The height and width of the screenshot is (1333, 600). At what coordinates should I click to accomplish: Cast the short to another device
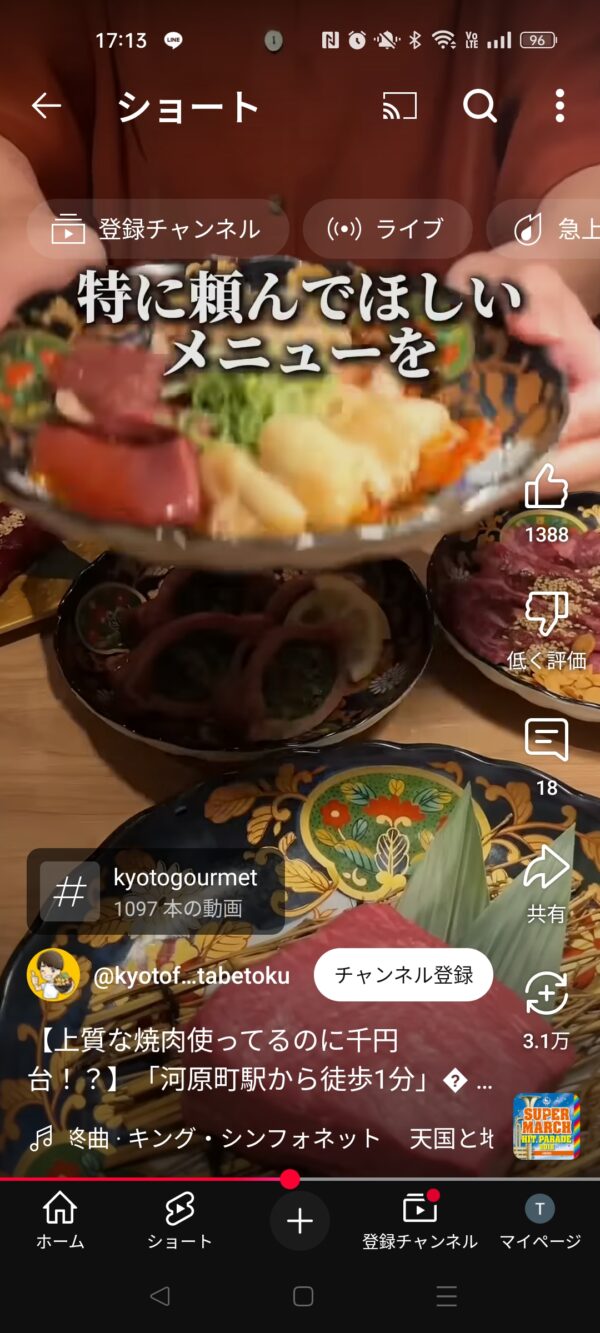point(400,106)
